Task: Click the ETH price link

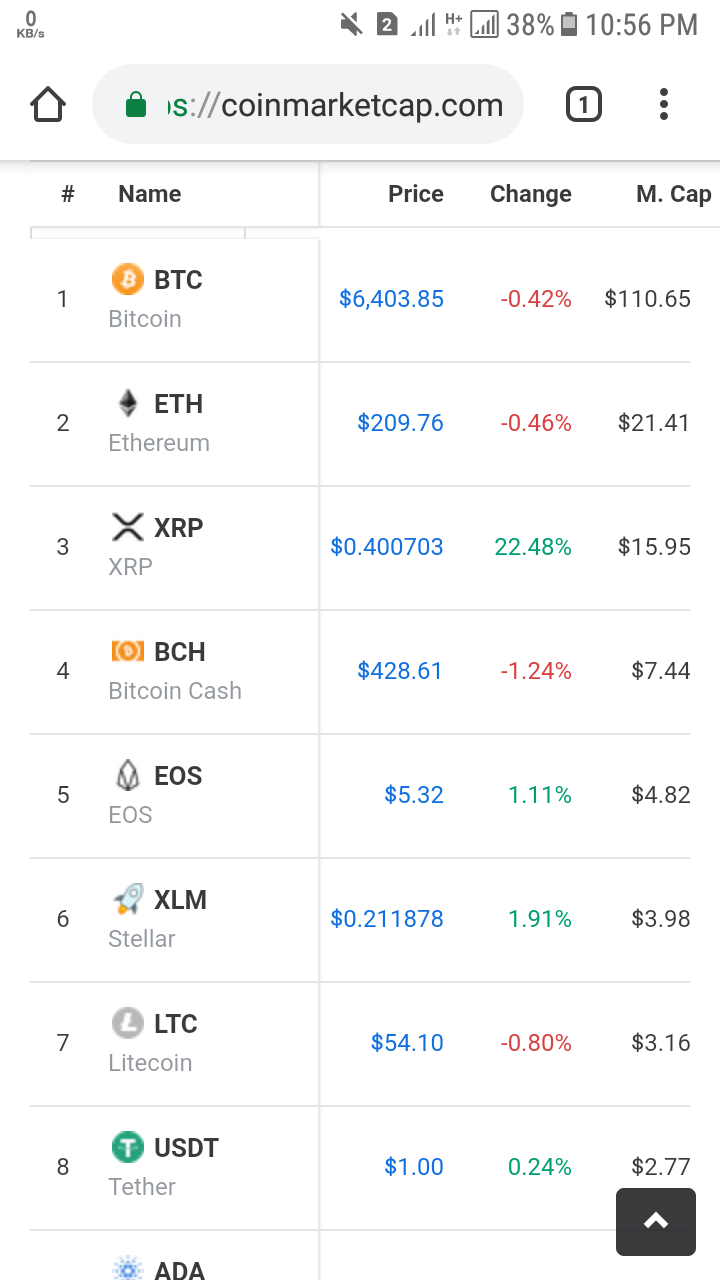Action: [402, 423]
